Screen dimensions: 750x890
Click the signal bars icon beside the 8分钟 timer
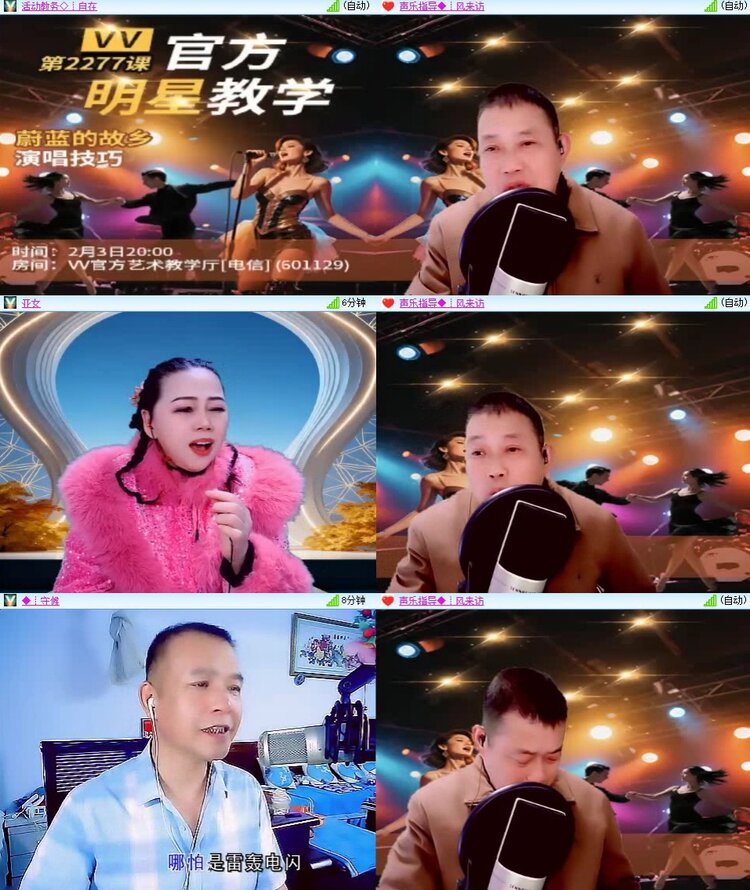pyautogui.click(x=335, y=601)
